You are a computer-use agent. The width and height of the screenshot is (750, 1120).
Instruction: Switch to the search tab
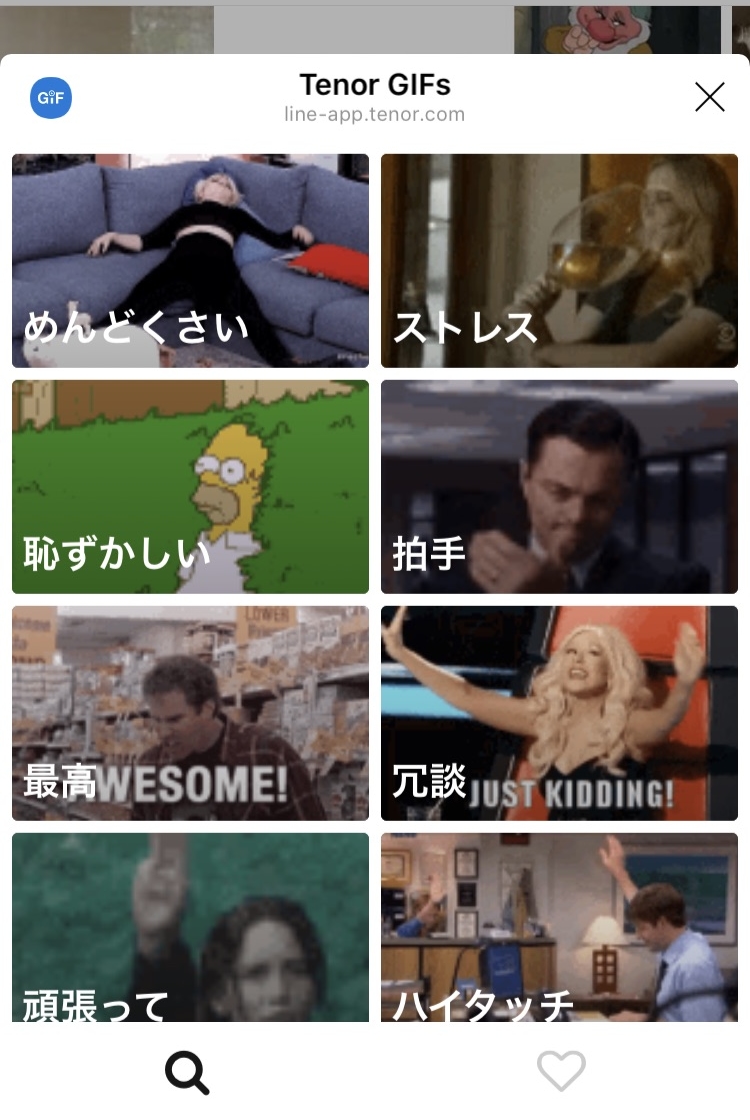[187, 1072]
